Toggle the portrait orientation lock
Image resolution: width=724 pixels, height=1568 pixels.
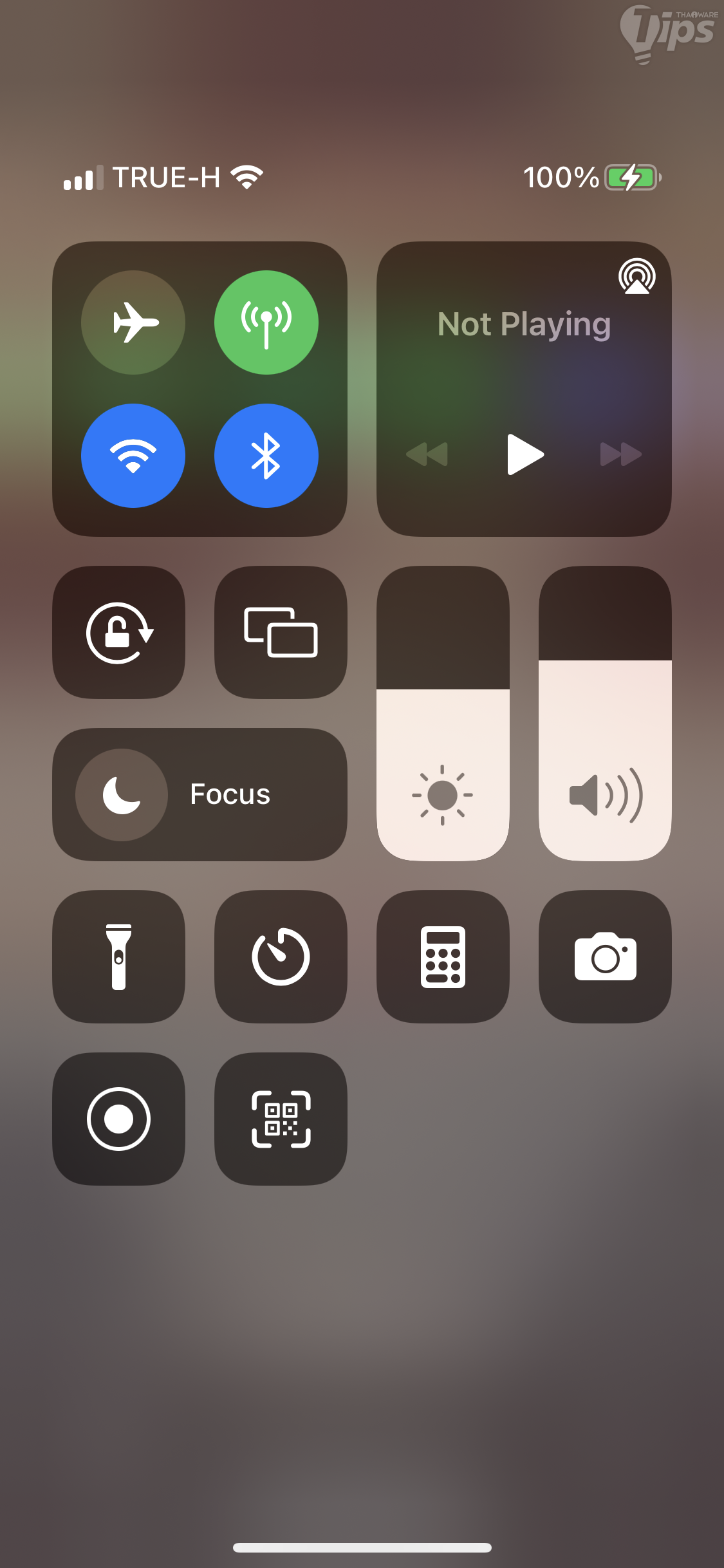point(119,633)
